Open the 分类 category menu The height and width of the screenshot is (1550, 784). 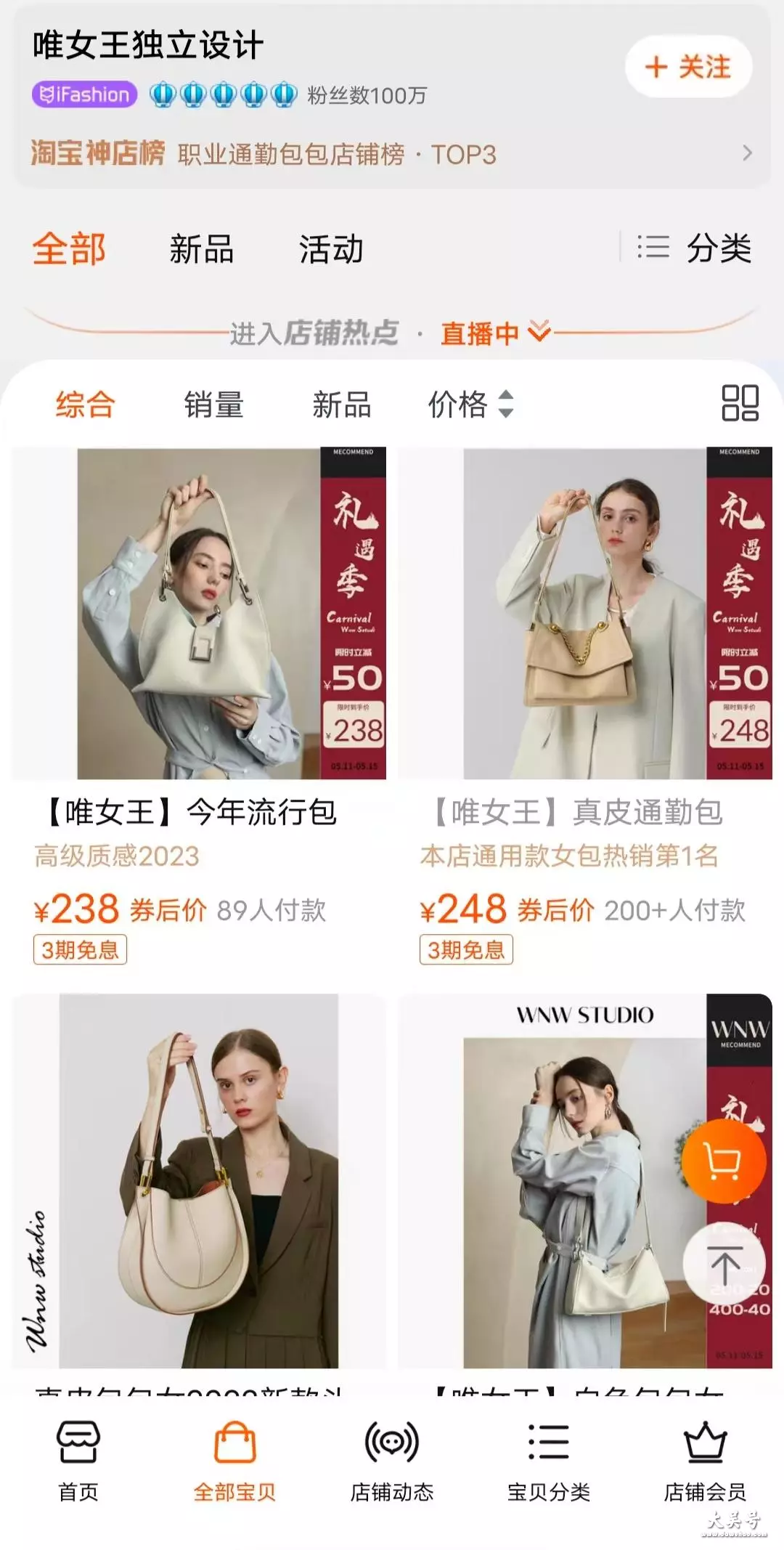point(694,248)
